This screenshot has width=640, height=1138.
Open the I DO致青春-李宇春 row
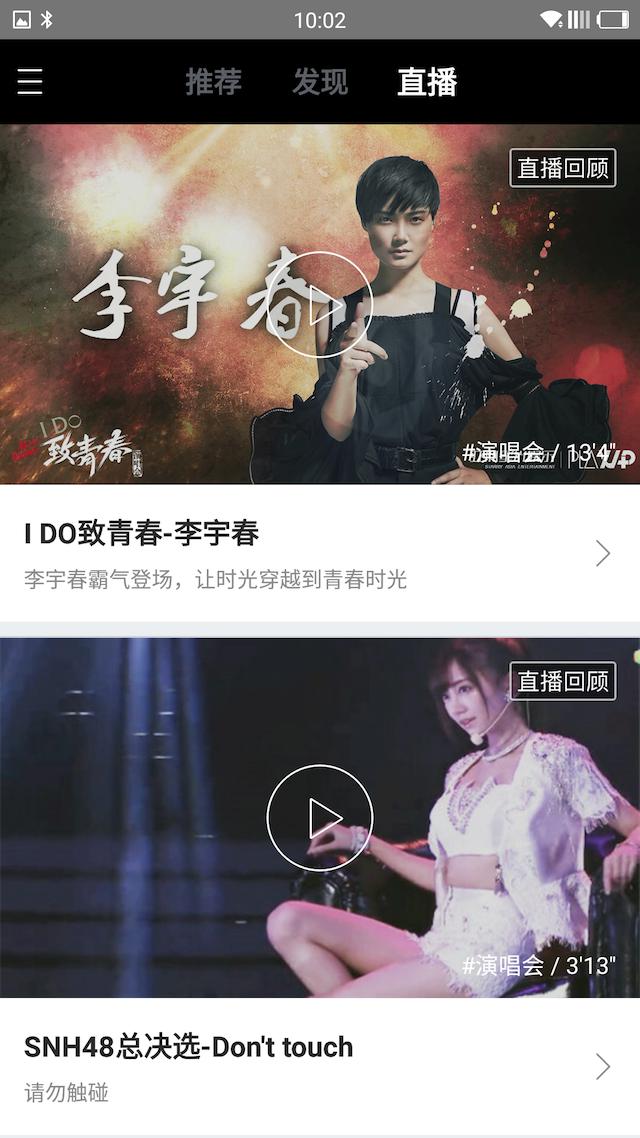pyautogui.click(x=320, y=553)
